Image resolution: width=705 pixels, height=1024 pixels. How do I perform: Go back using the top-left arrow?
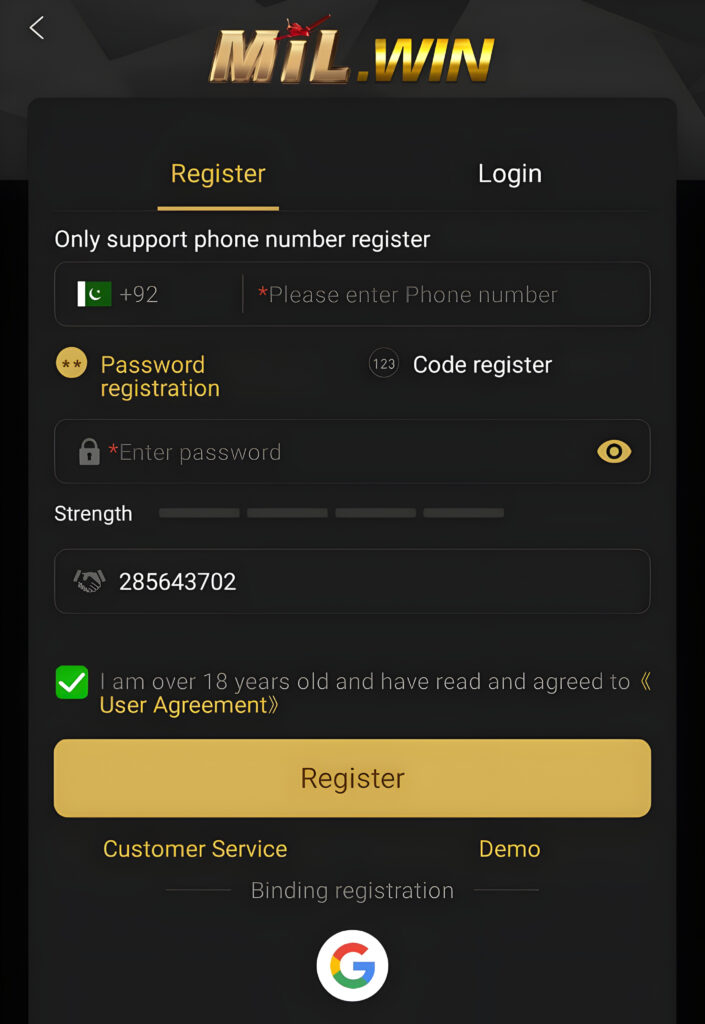click(x=37, y=28)
